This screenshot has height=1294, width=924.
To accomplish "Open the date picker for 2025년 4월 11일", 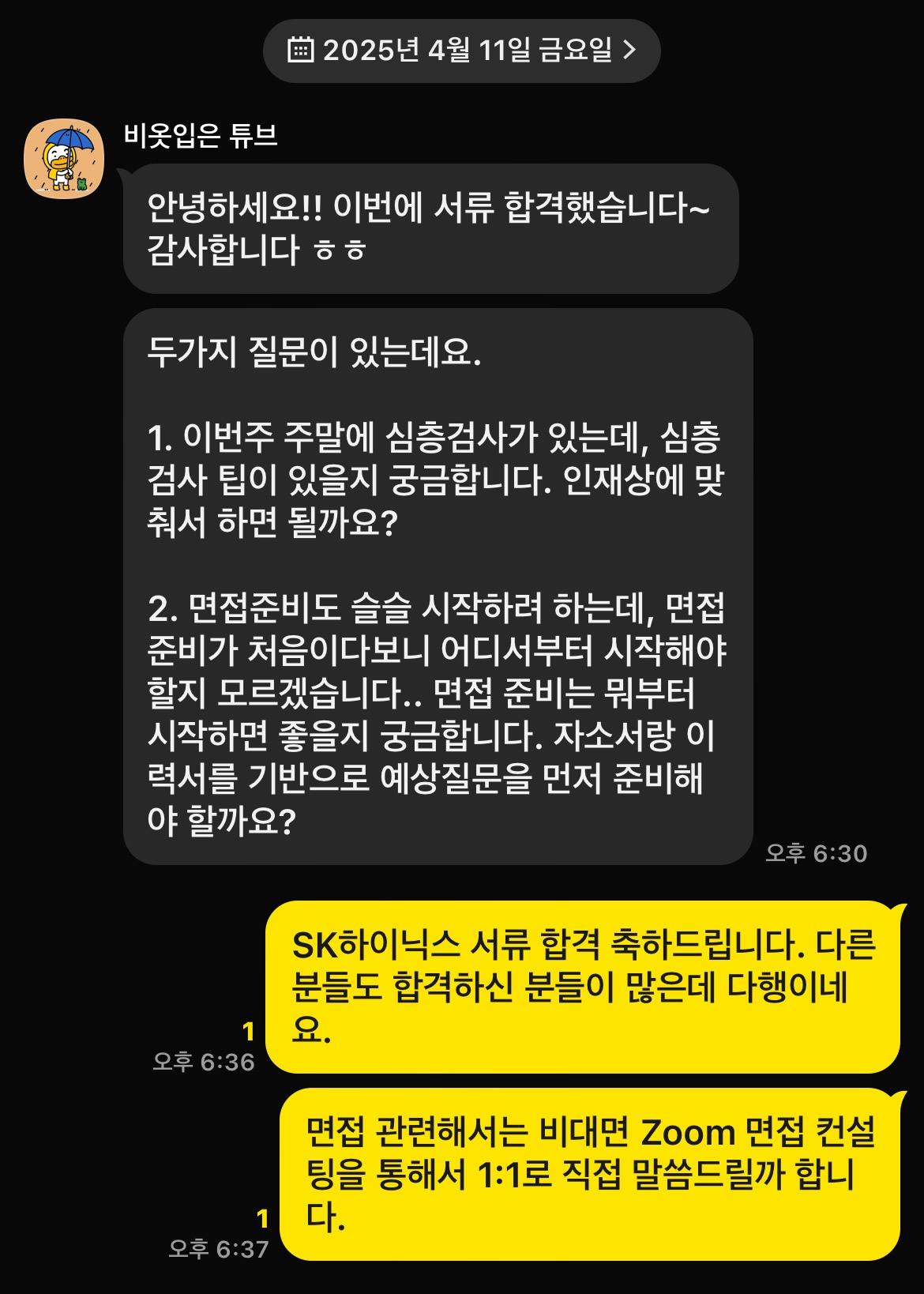I will point(462,51).
